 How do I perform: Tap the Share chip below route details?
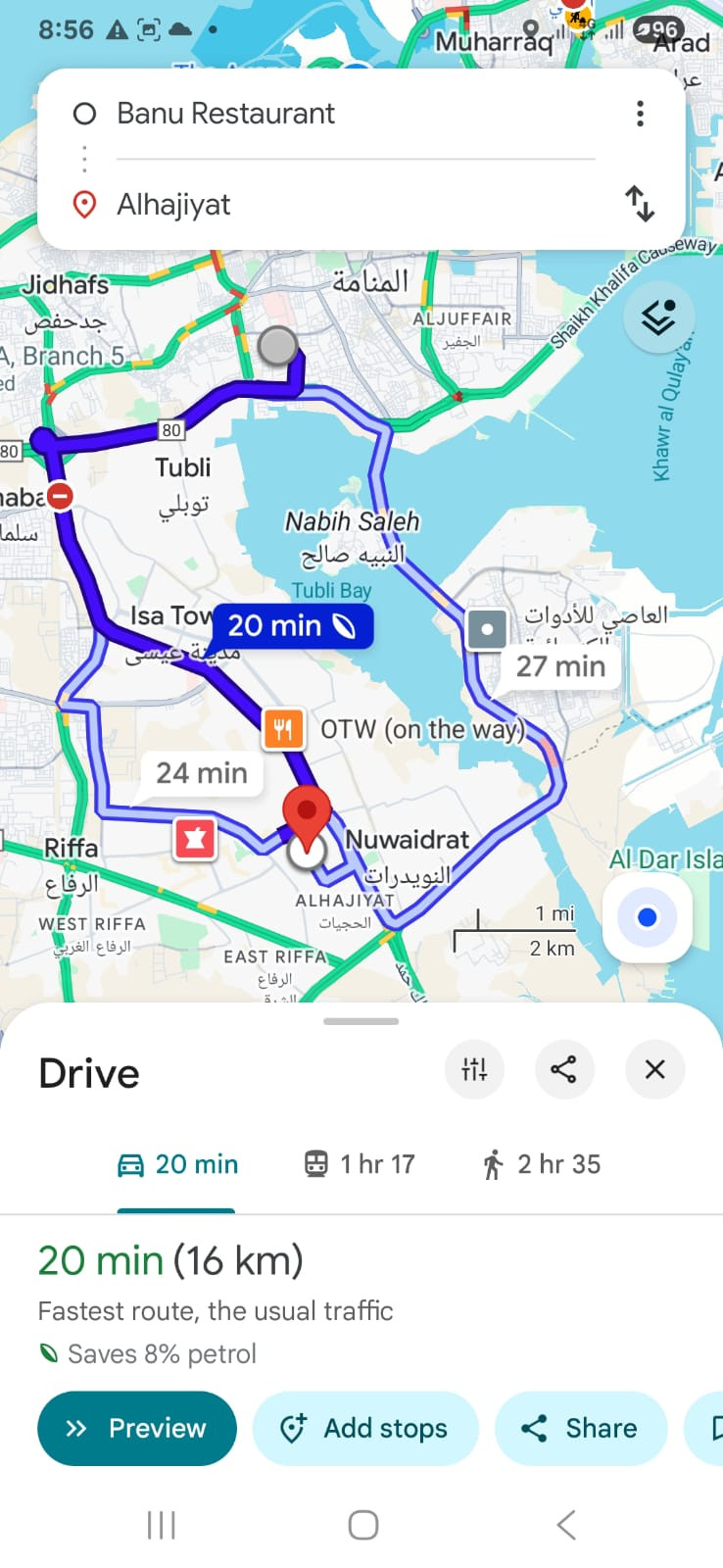pos(581,1429)
